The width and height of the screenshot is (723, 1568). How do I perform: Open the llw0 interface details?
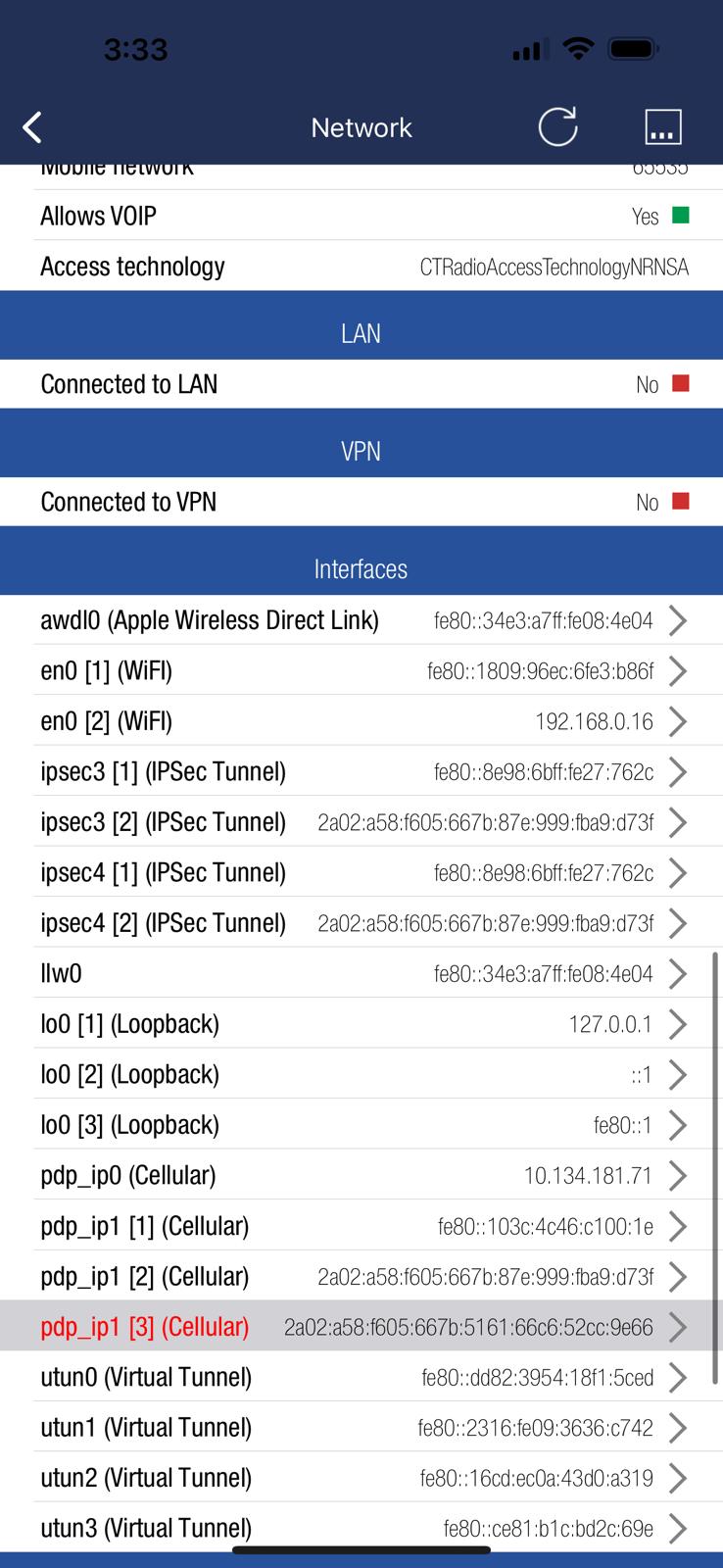361,974
